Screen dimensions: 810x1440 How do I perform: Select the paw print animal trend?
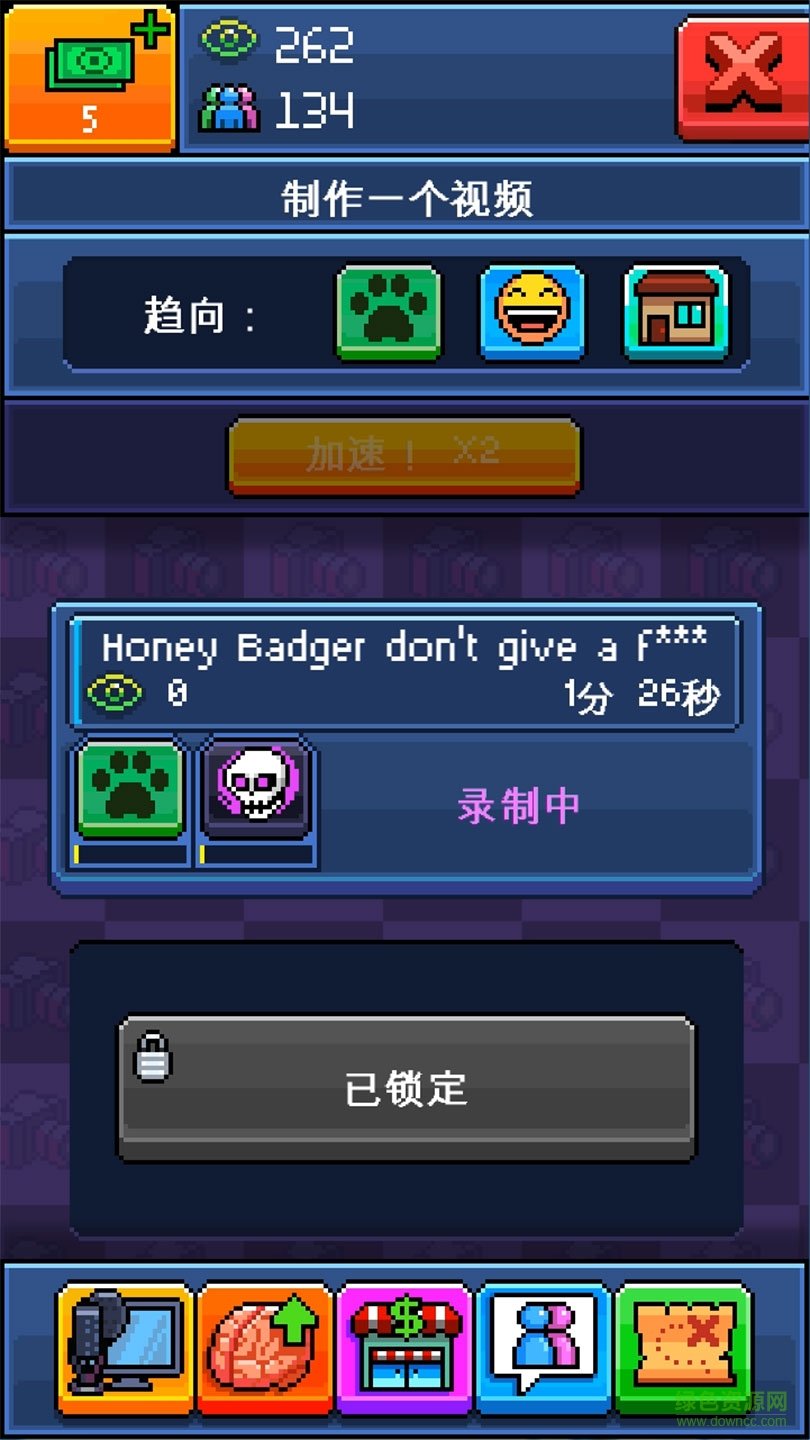tap(388, 312)
